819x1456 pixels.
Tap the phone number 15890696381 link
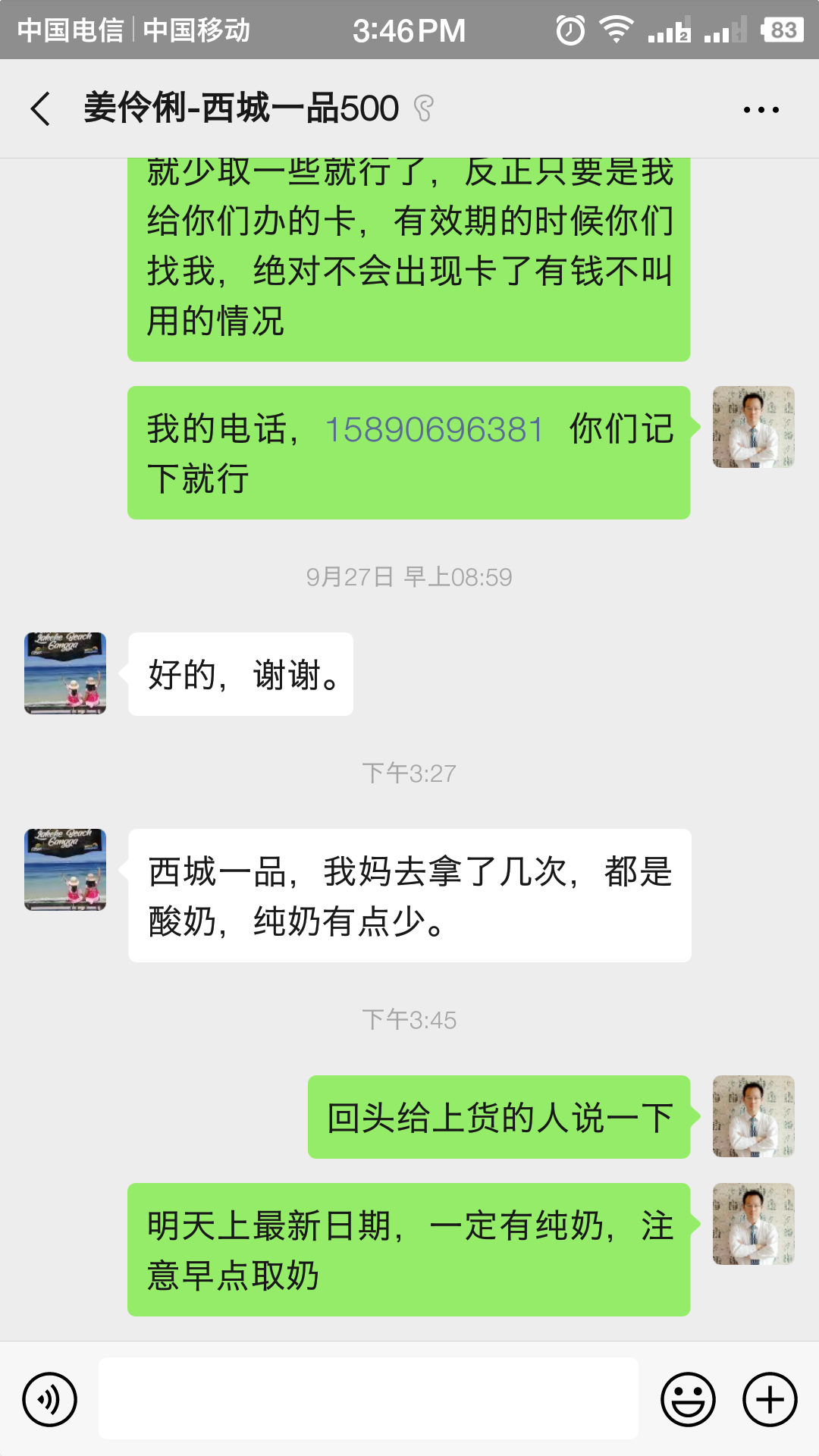[435, 430]
